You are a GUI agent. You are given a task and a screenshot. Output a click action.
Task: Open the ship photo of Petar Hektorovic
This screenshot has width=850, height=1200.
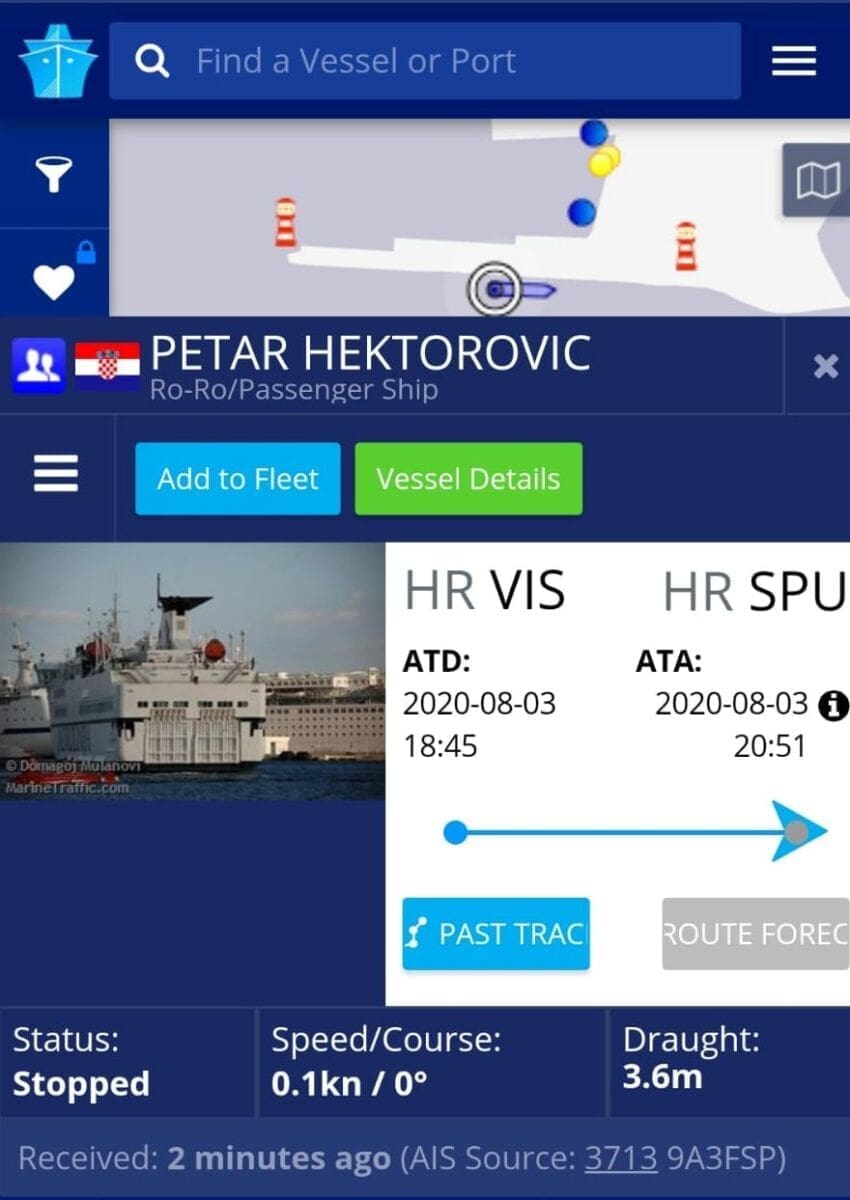point(192,671)
